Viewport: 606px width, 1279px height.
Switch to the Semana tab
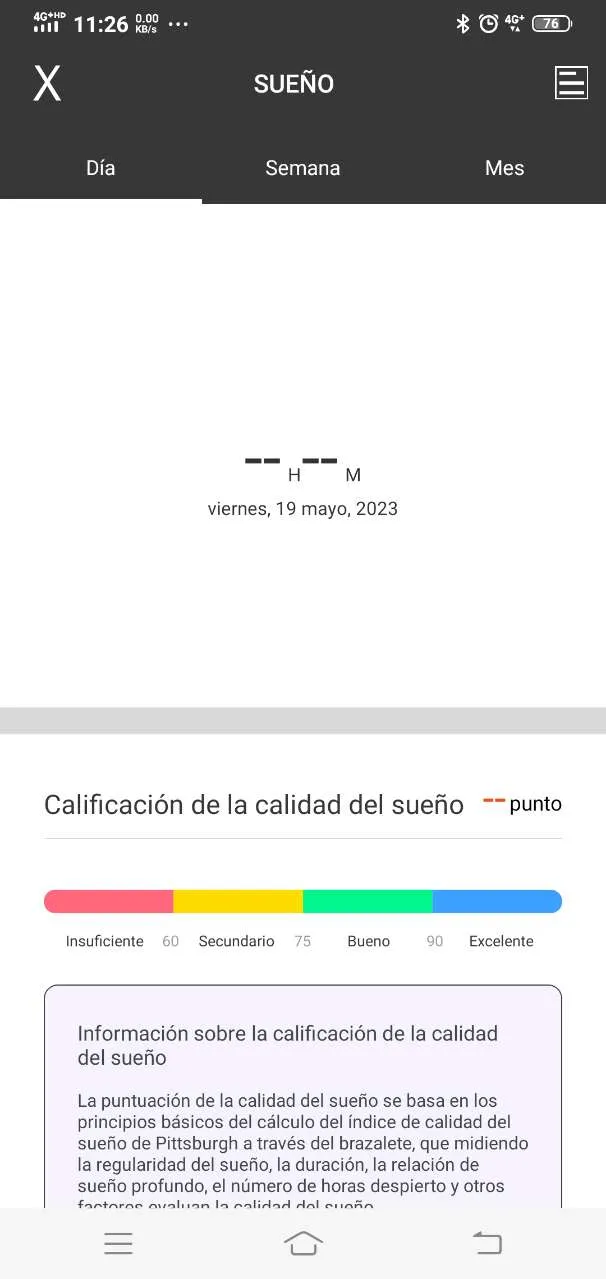click(x=302, y=168)
